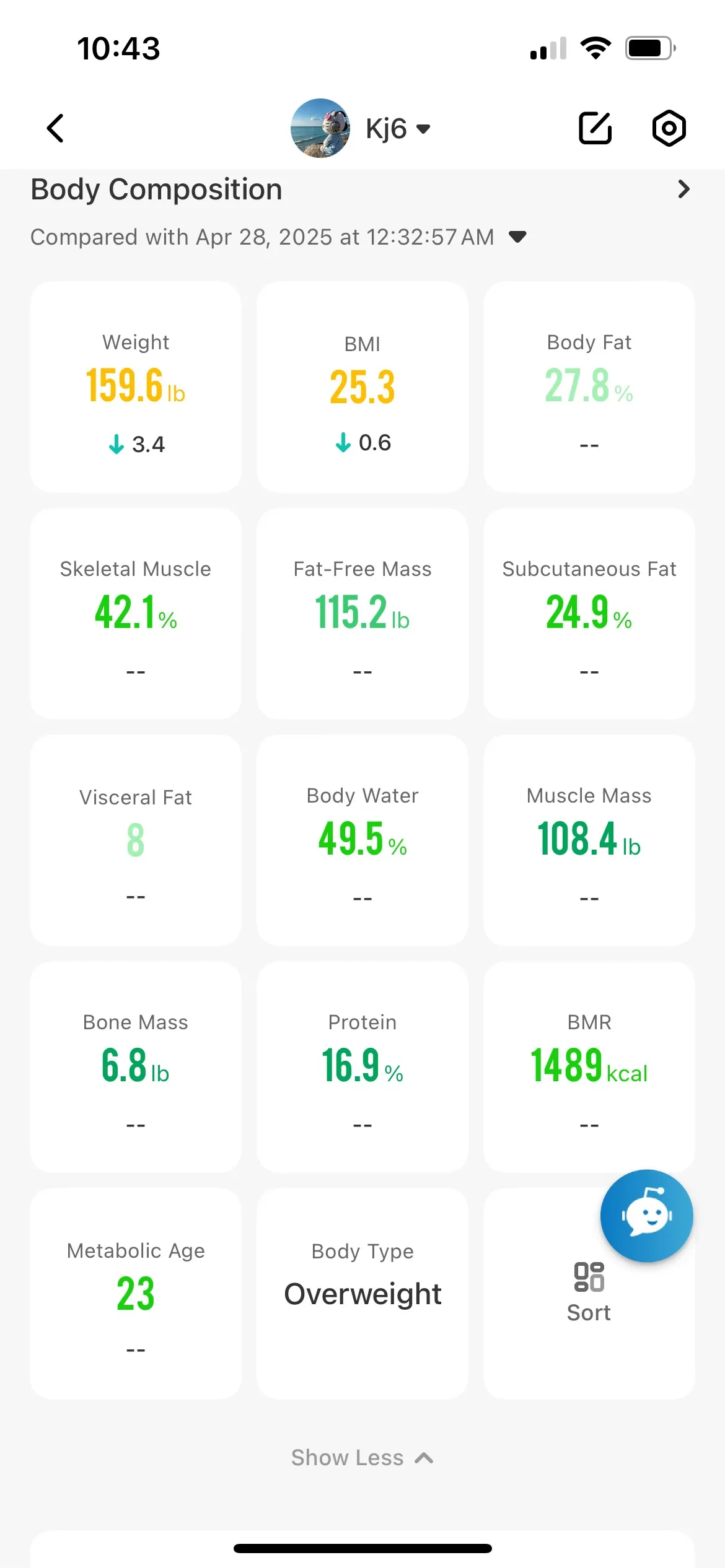Collapse metrics with Show Less

[x=362, y=1457]
